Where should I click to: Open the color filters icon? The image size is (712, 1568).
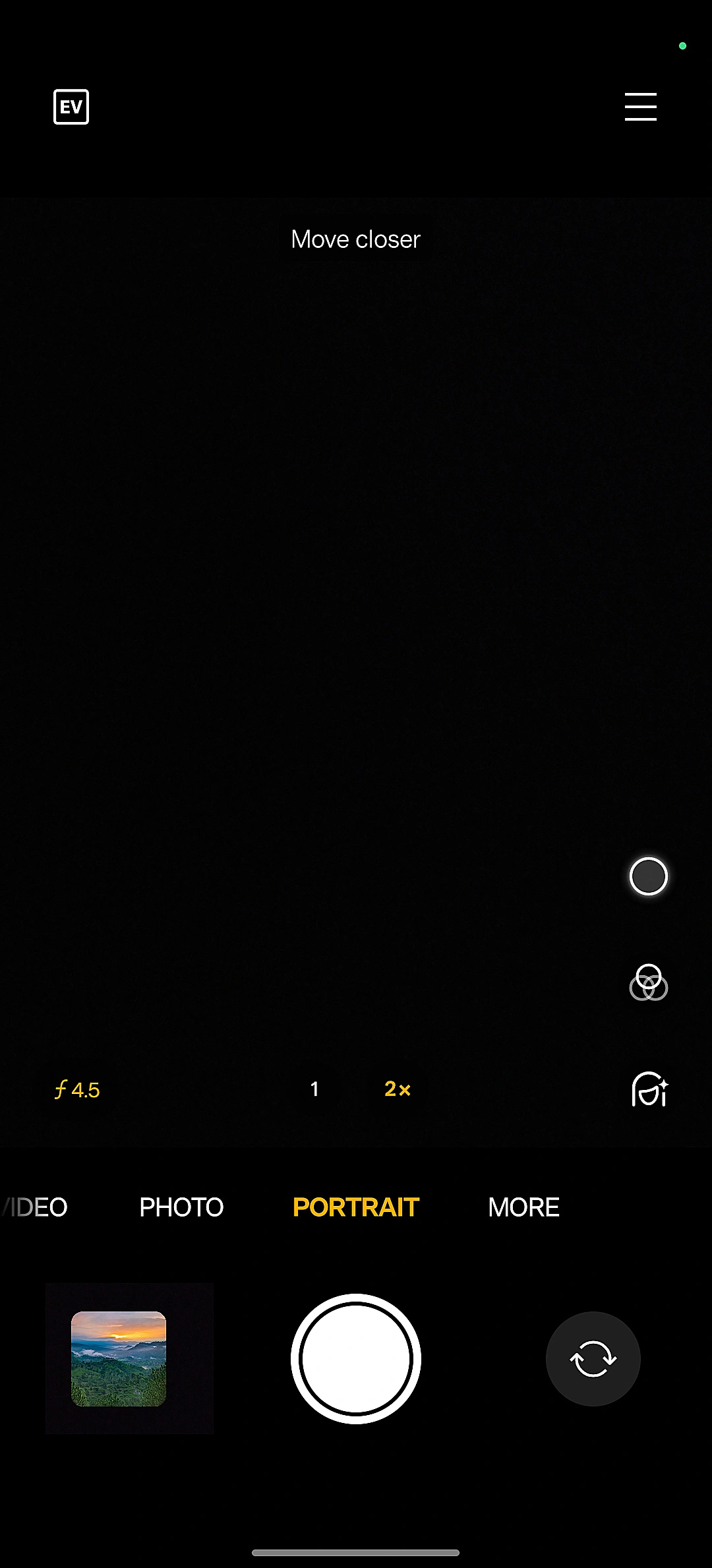coord(648,982)
